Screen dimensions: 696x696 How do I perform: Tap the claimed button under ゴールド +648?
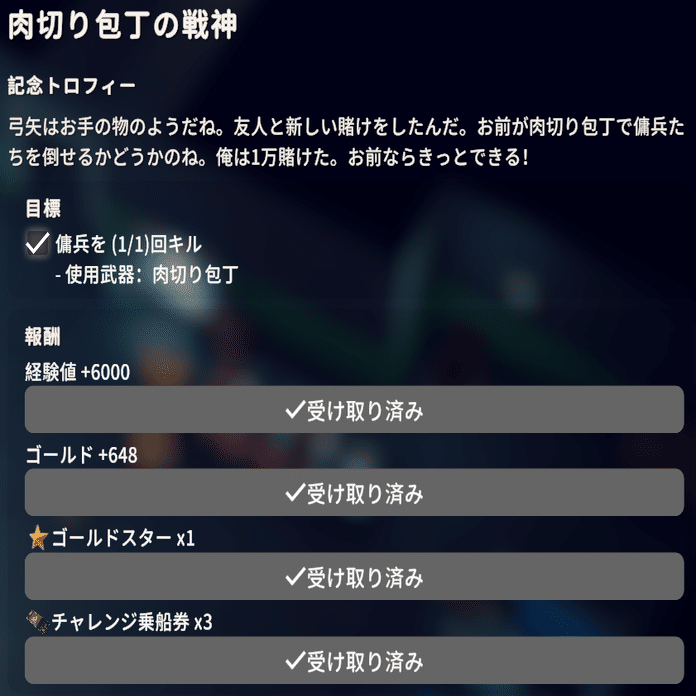[354, 493]
